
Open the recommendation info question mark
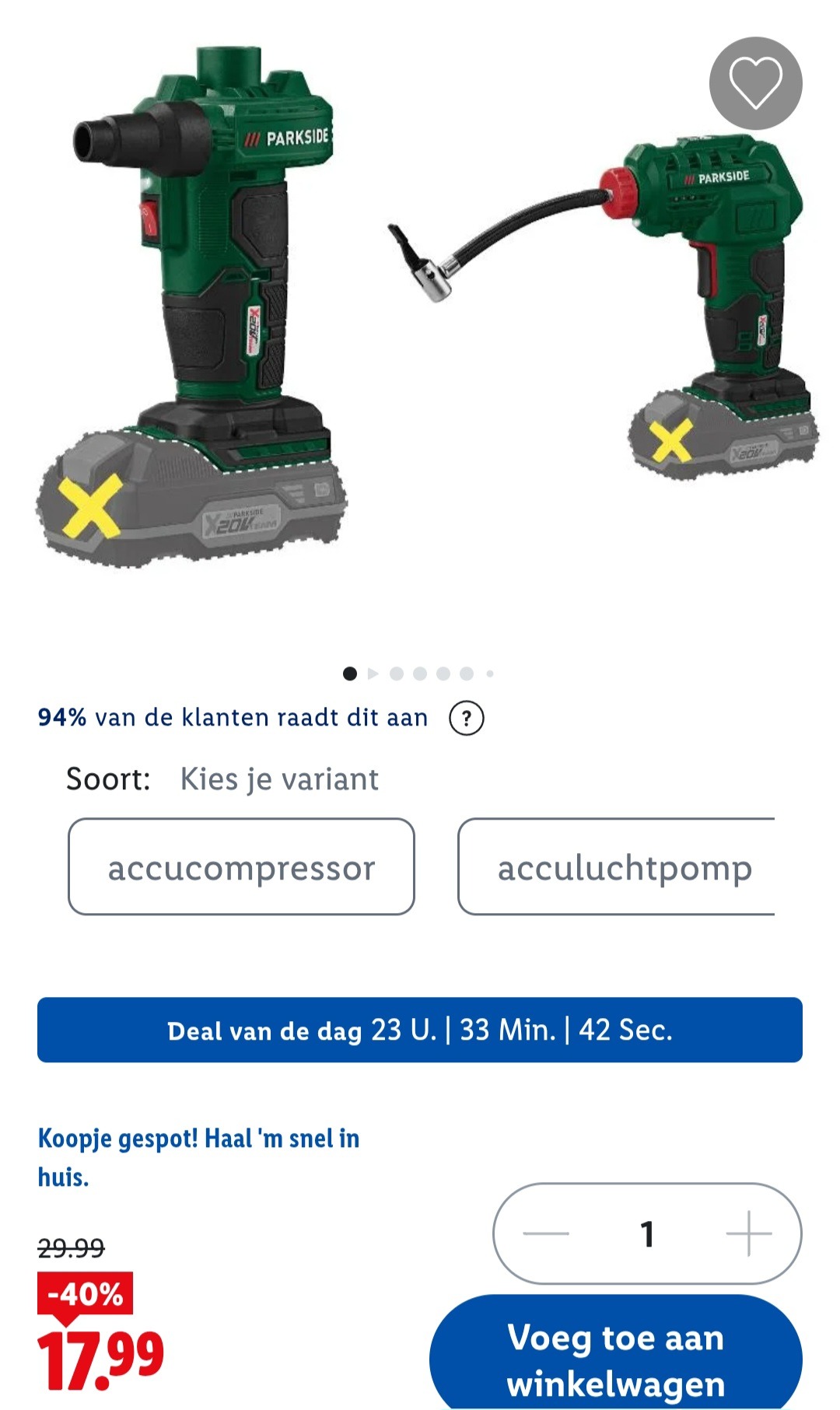[x=467, y=718]
